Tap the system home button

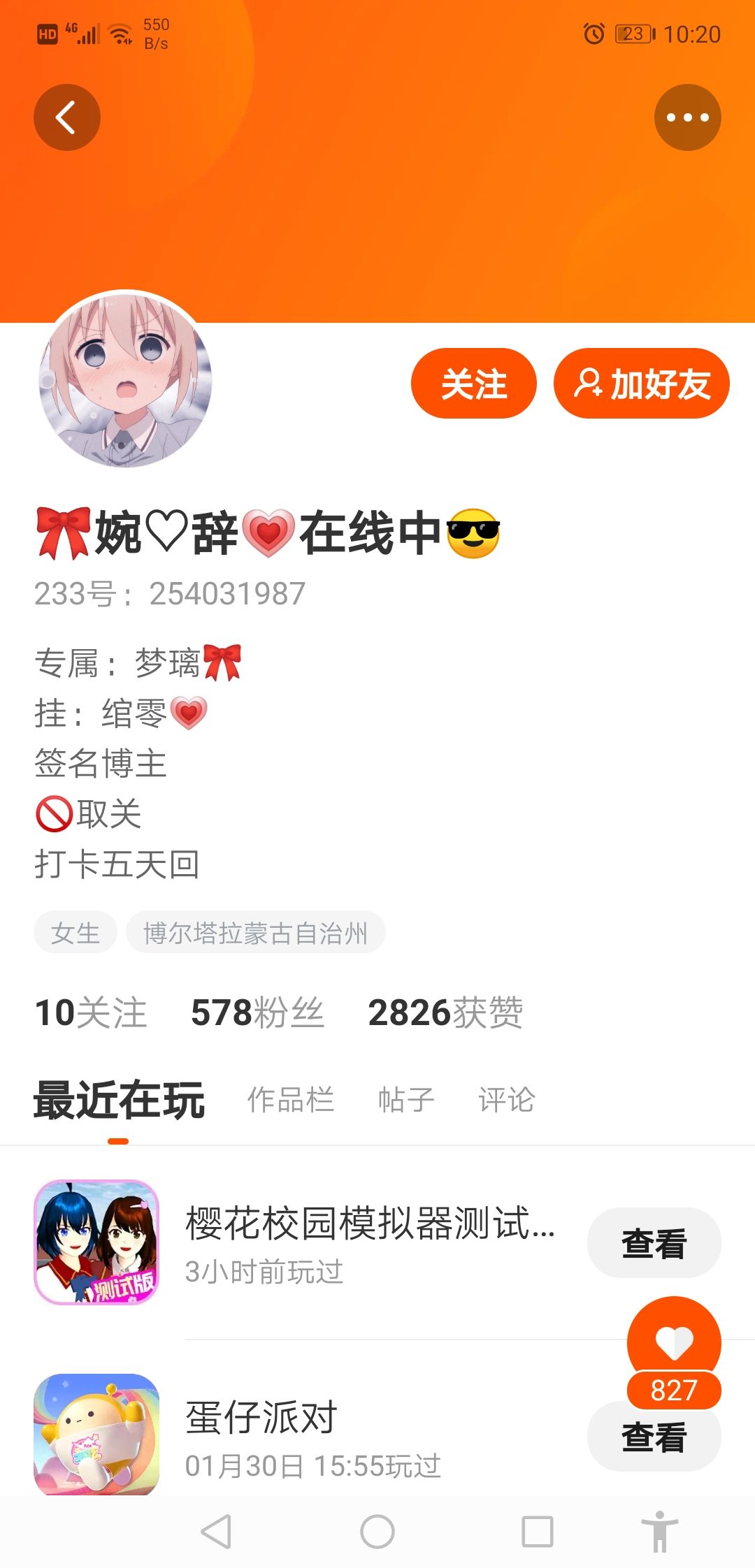coord(377,1532)
